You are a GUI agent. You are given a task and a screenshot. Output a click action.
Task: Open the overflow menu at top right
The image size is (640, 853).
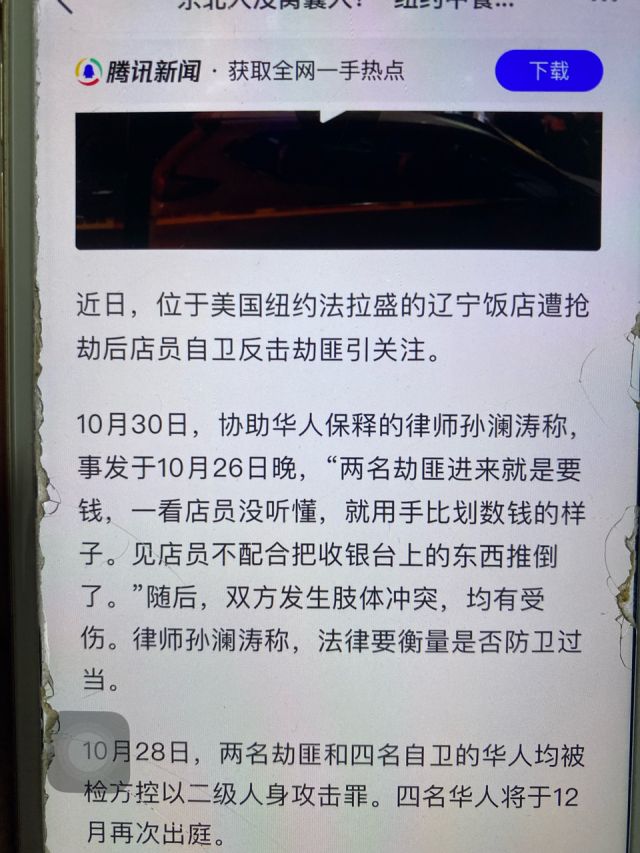(605, 4)
